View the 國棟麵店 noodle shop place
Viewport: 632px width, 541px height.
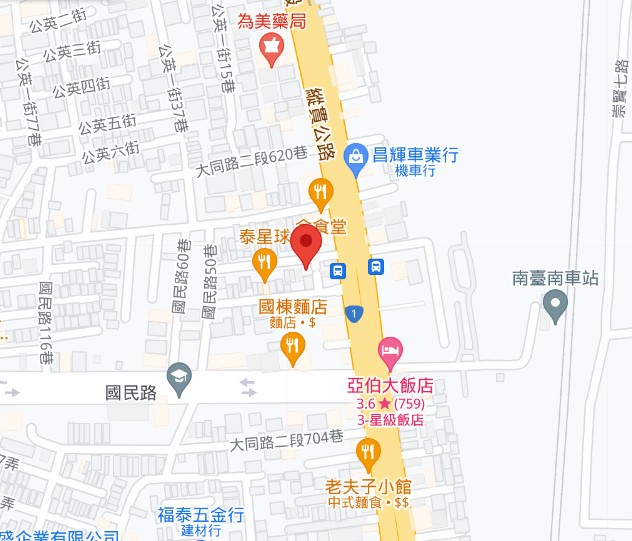coord(291,345)
